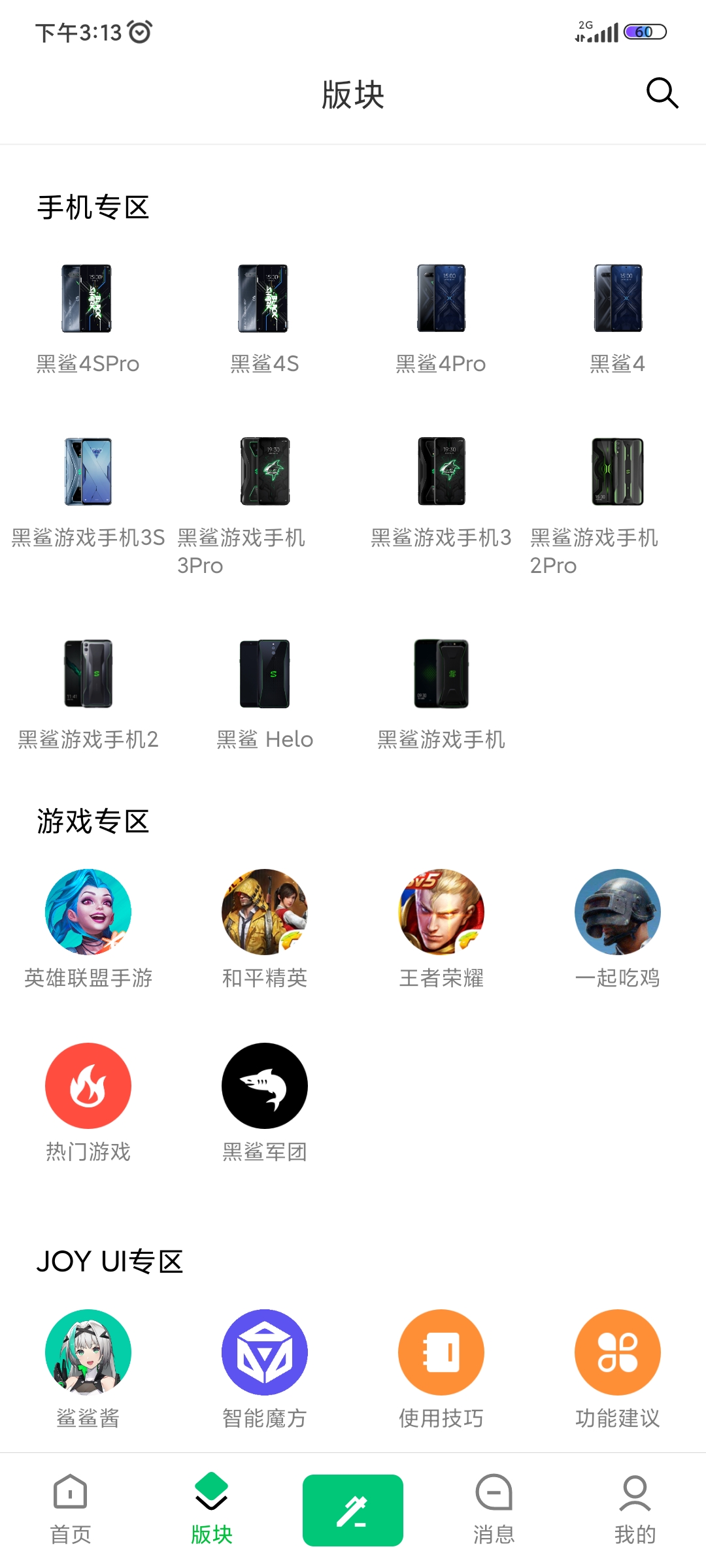Open the search icon in the top bar
Image resolution: width=706 pixels, height=1568 pixels.
tap(662, 93)
